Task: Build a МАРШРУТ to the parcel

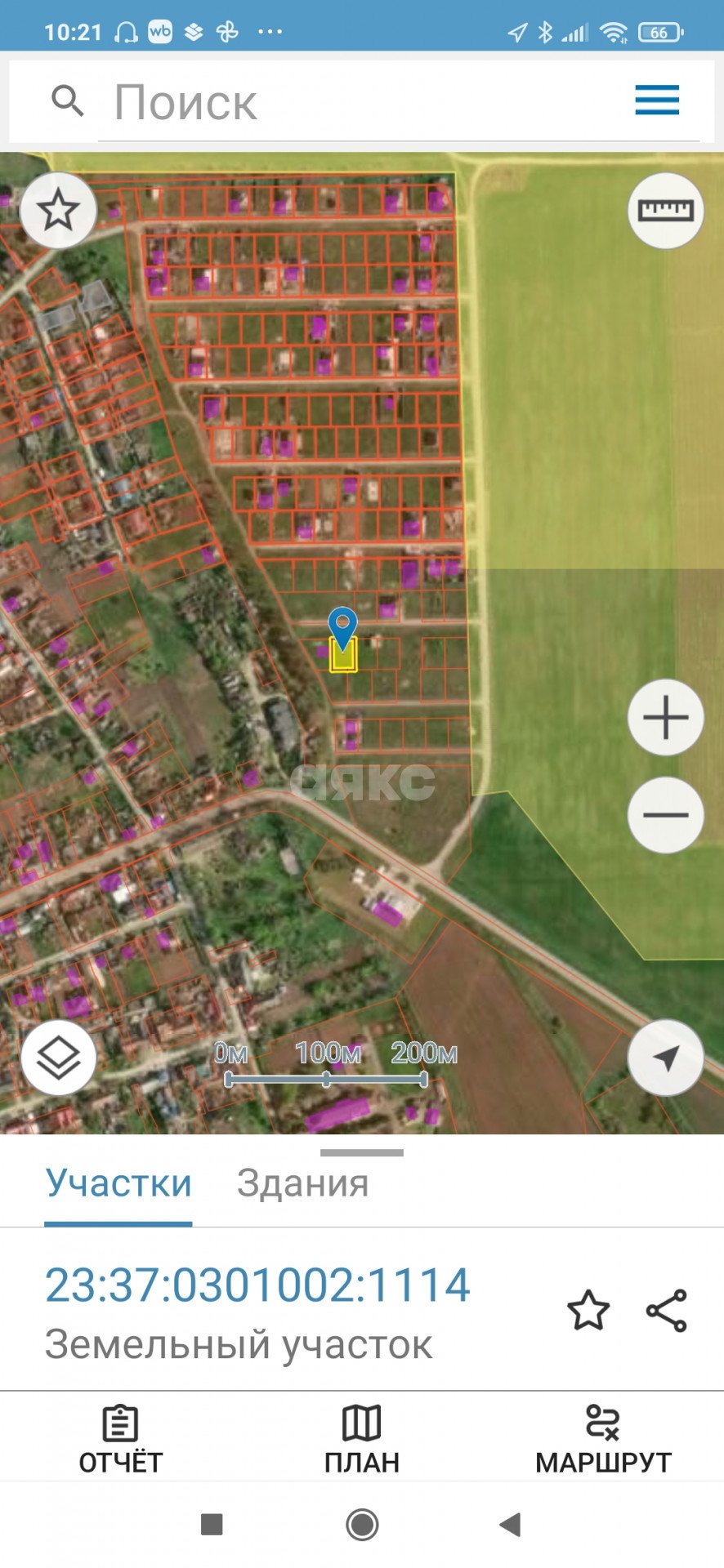Action: tap(603, 1441)
